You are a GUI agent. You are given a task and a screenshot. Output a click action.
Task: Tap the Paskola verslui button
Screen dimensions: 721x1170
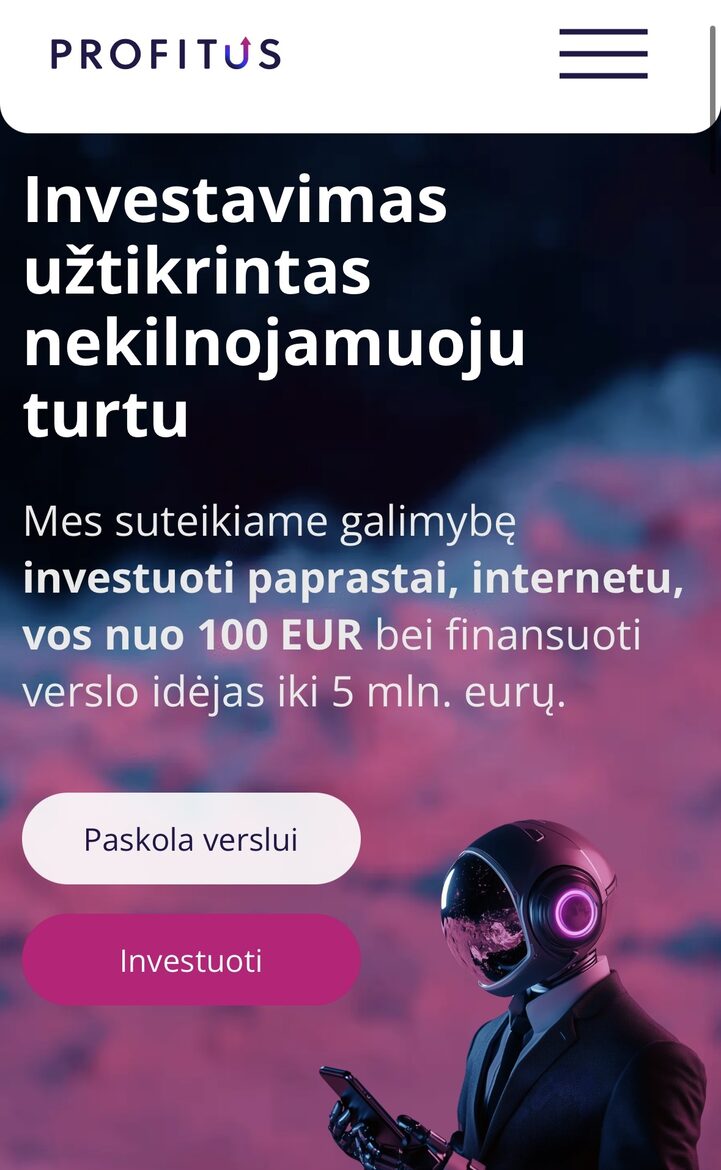191,839
